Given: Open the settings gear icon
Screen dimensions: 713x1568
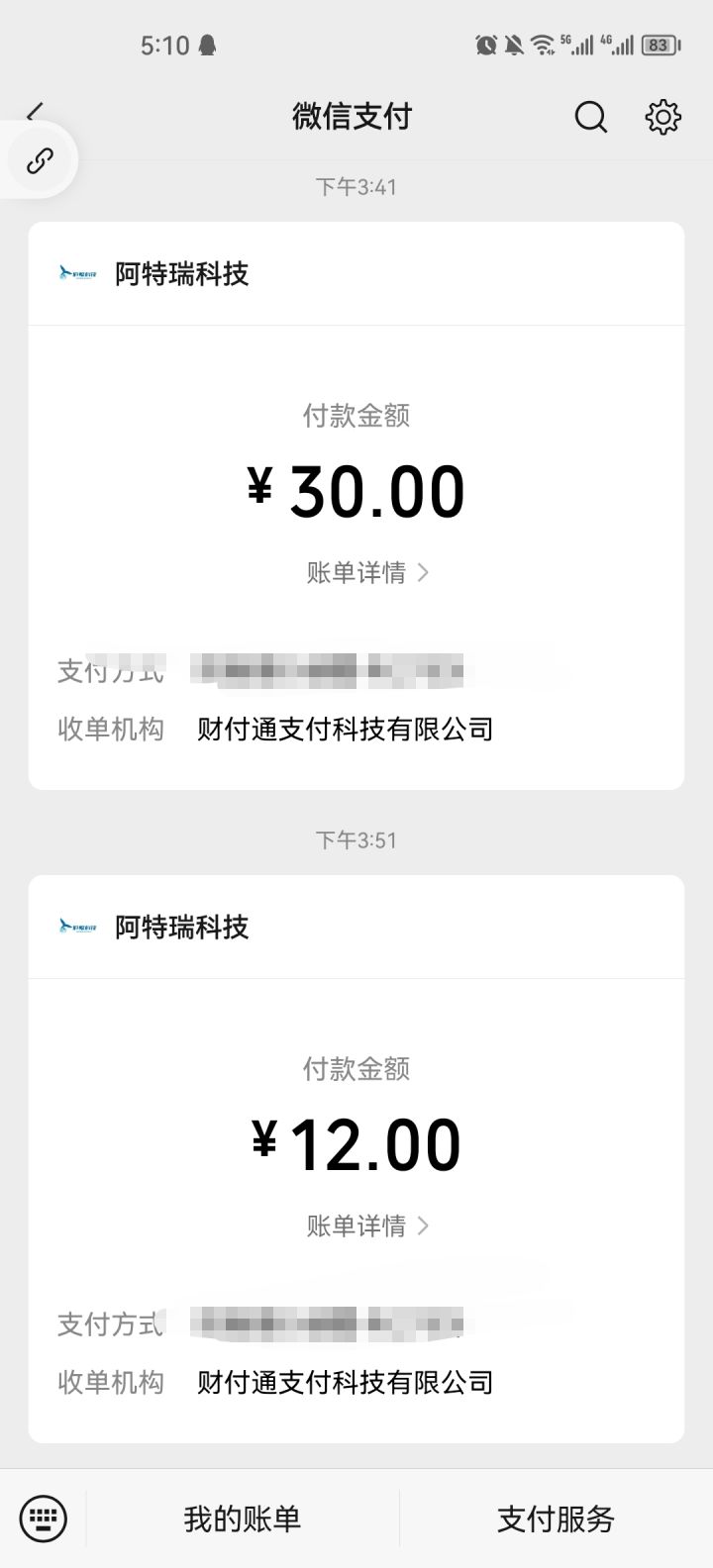Looking at the screenshot, I should (x=662, y=117).
